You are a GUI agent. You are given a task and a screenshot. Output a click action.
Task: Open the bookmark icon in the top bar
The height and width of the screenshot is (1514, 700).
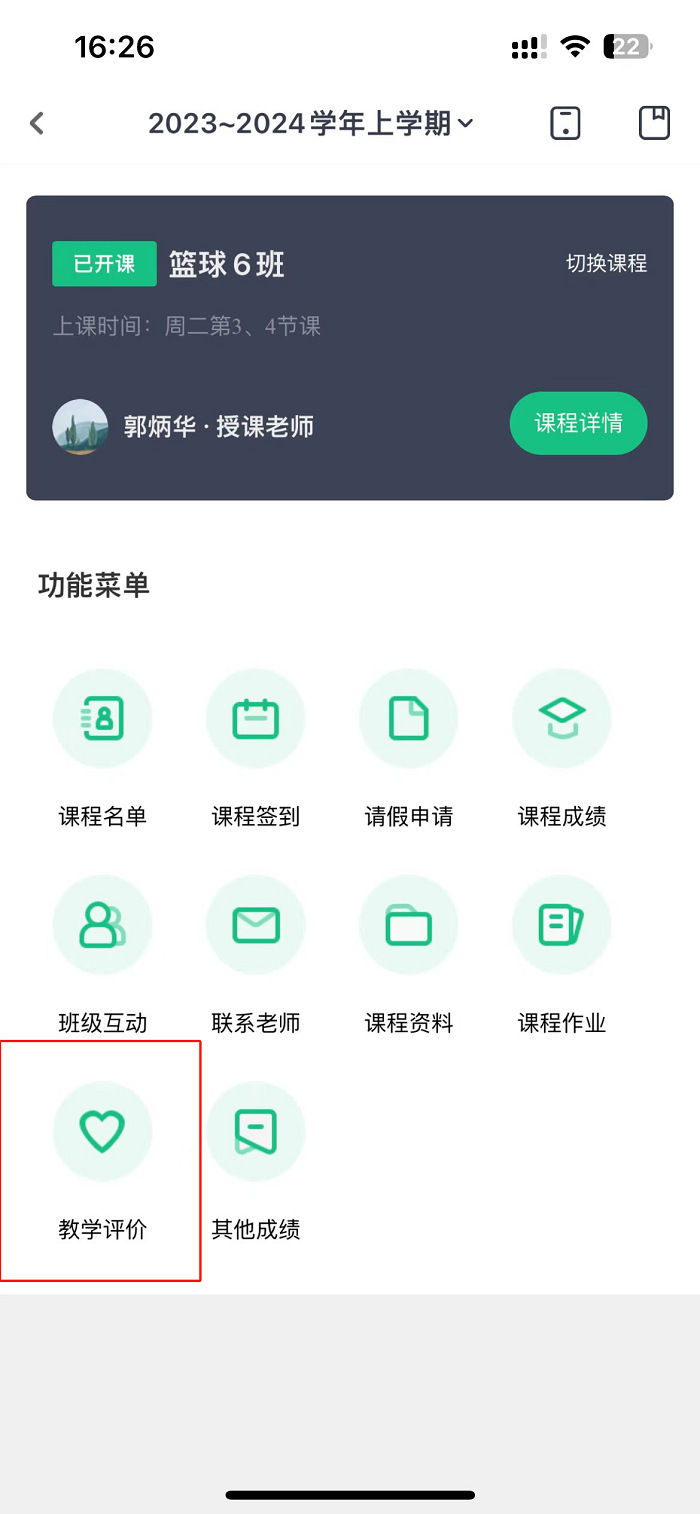(654, 123)
